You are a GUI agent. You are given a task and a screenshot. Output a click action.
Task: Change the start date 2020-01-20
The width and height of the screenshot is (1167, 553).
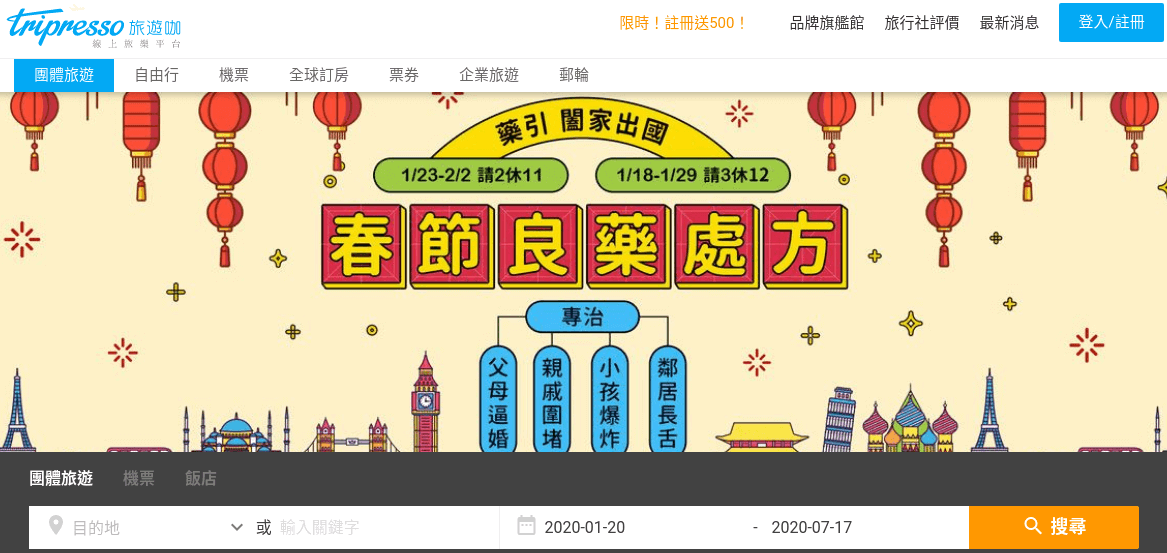585,527
